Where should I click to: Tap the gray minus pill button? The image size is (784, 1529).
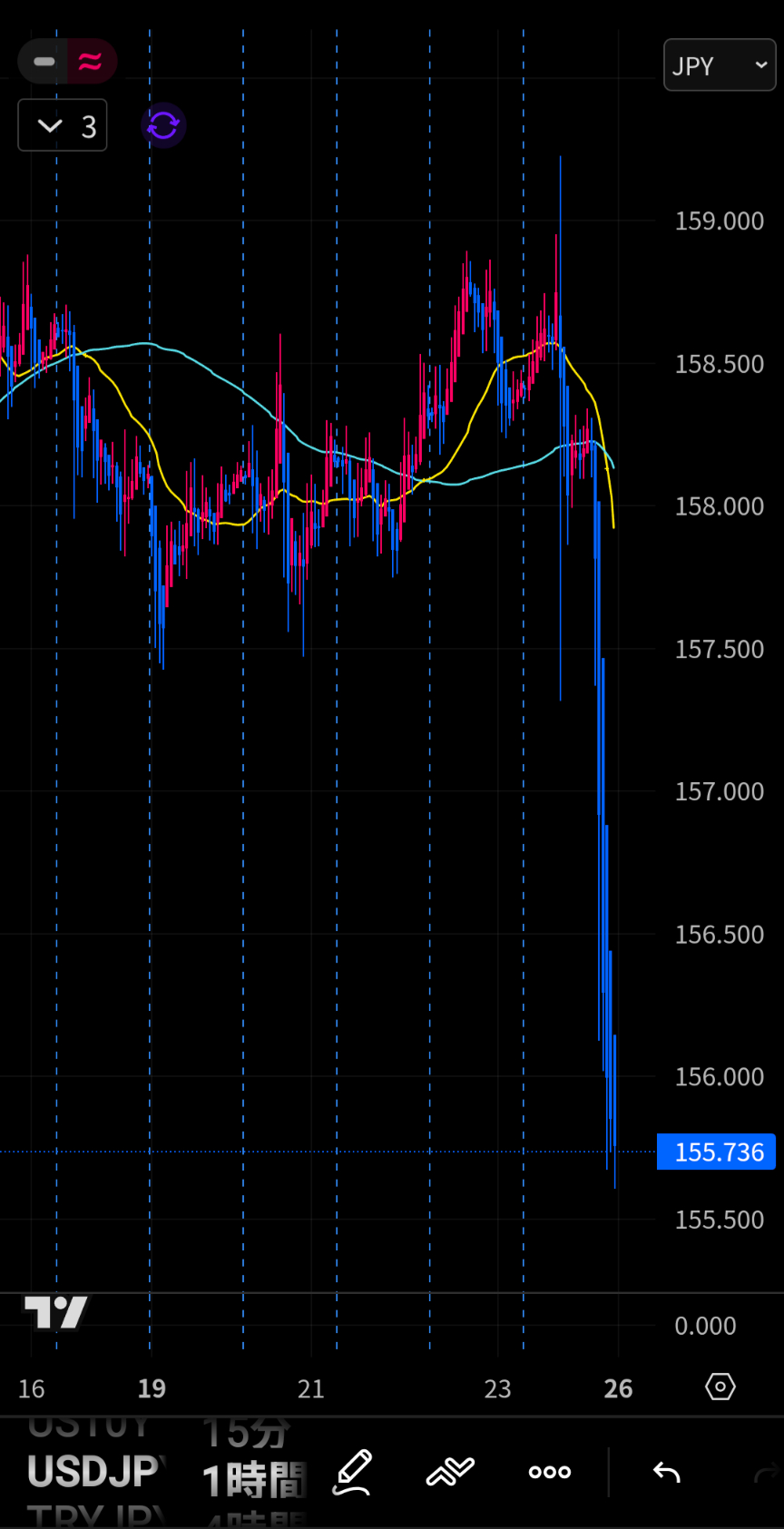(x=43, y=62)
